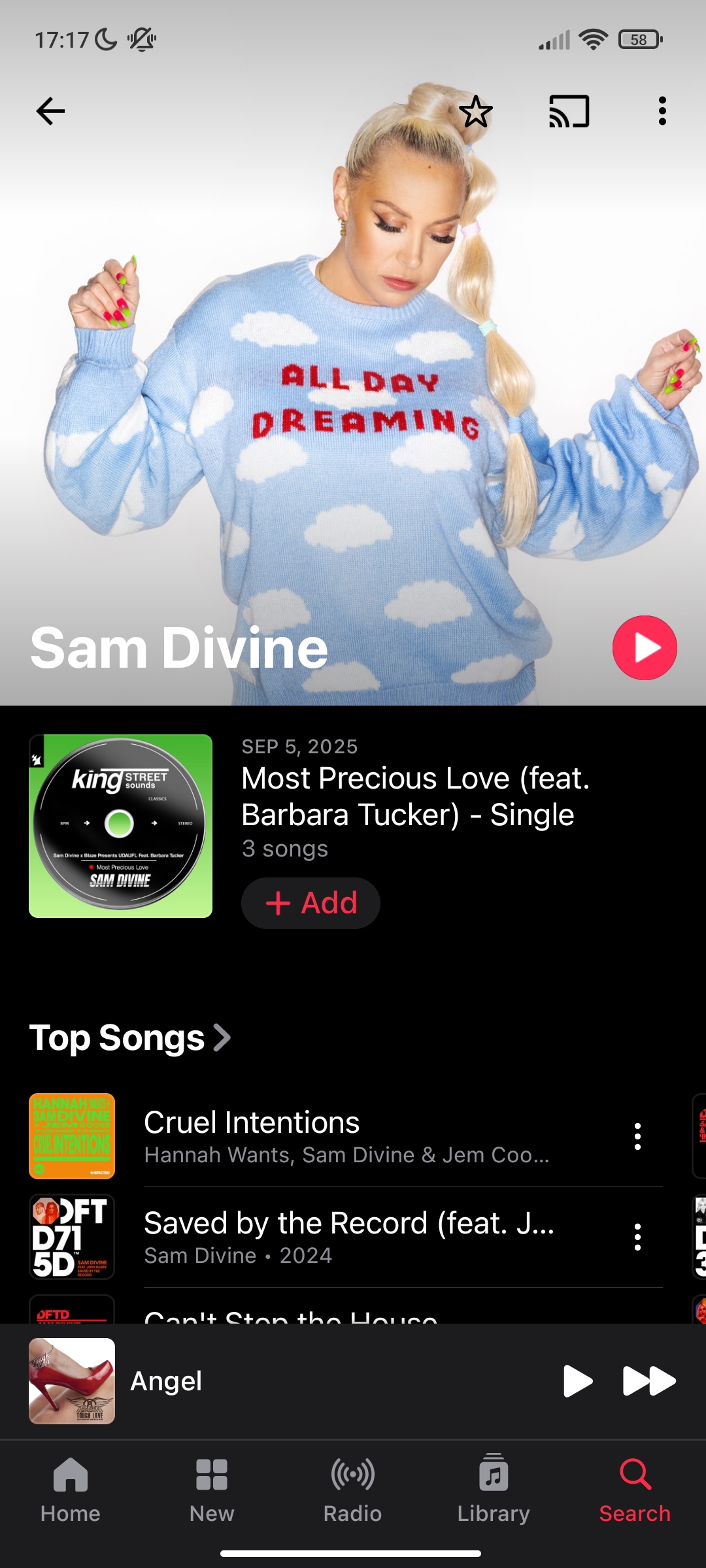The height and width of the screenshot is (1568, 706).
Task: Resume playback of Angel
Action: [577, 1381]
